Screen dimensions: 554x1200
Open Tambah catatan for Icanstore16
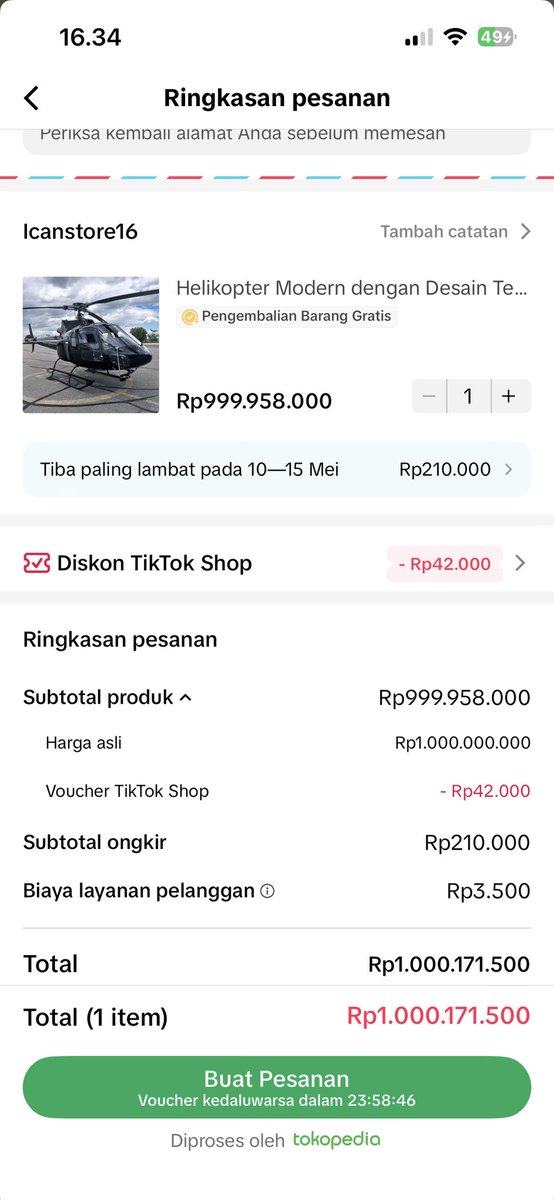(x=455, y=231)
